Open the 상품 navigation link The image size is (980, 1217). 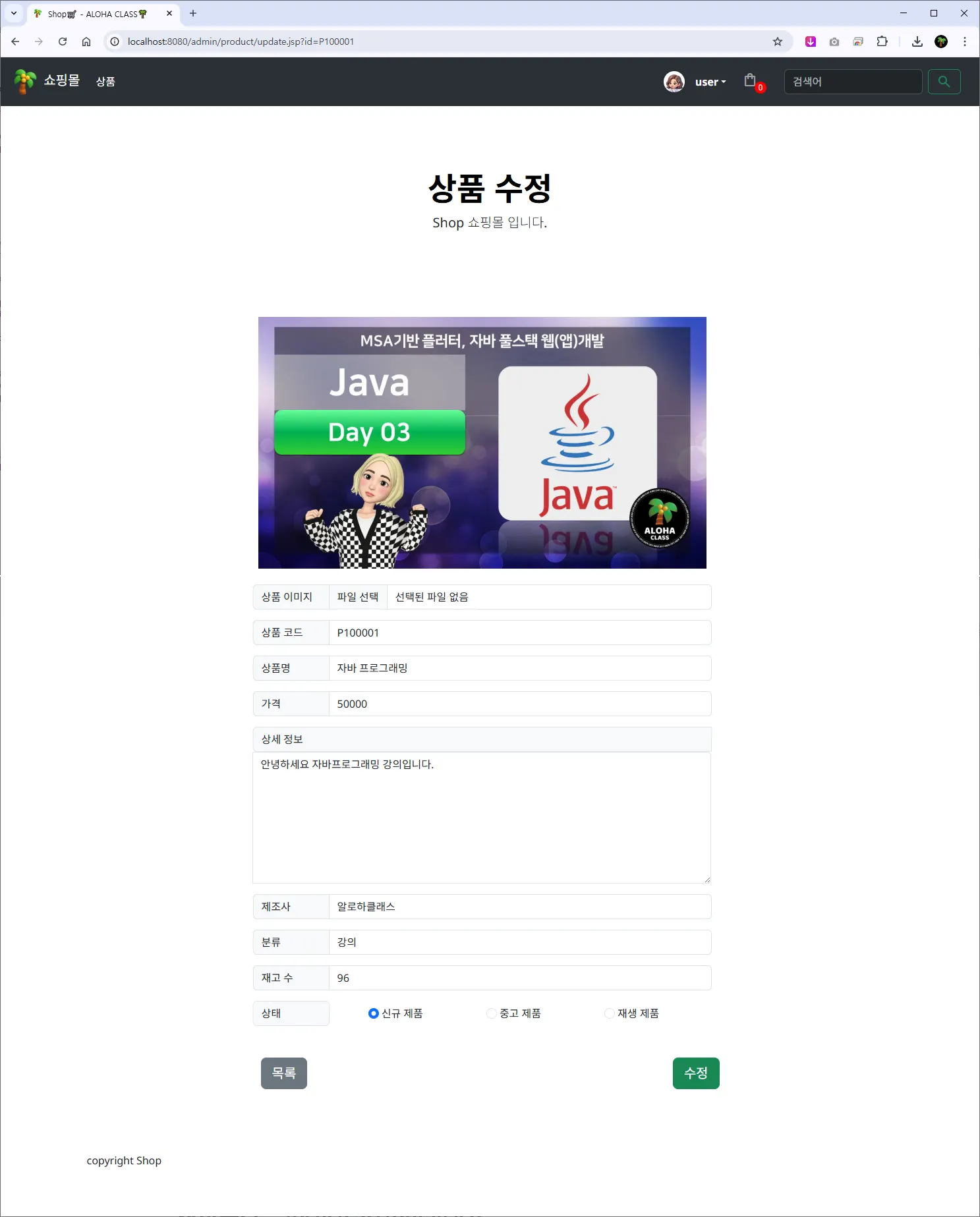click(x=105, y=82)
